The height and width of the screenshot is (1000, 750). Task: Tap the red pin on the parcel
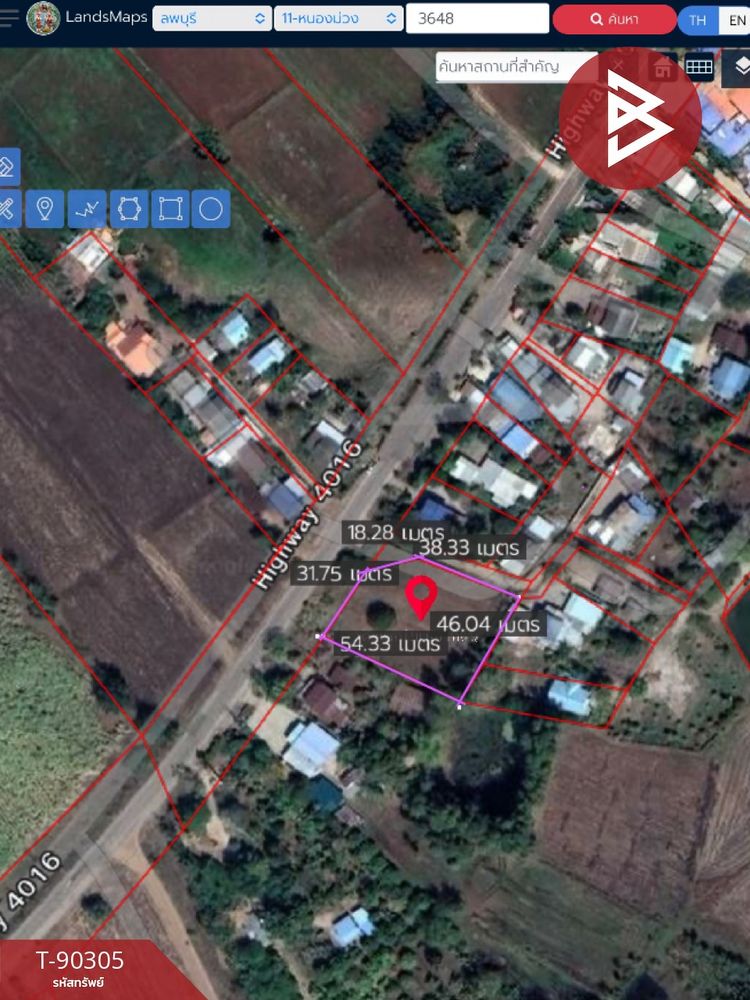click(x=421, y=597)
